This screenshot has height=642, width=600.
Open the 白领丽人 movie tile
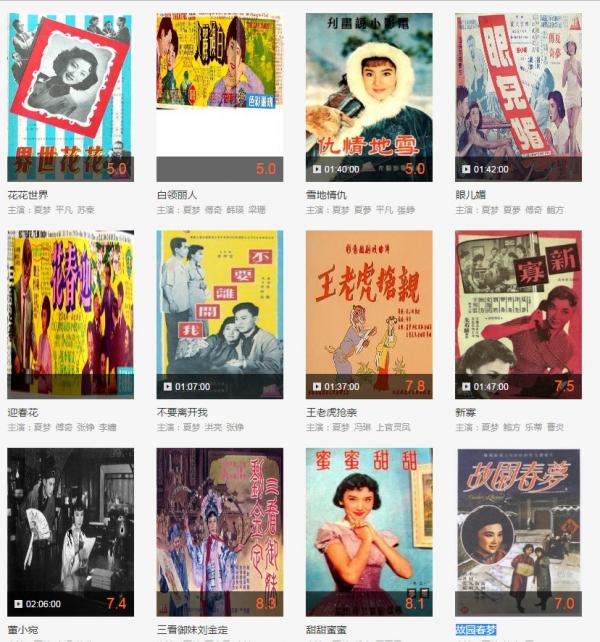[x=219, y=97]
